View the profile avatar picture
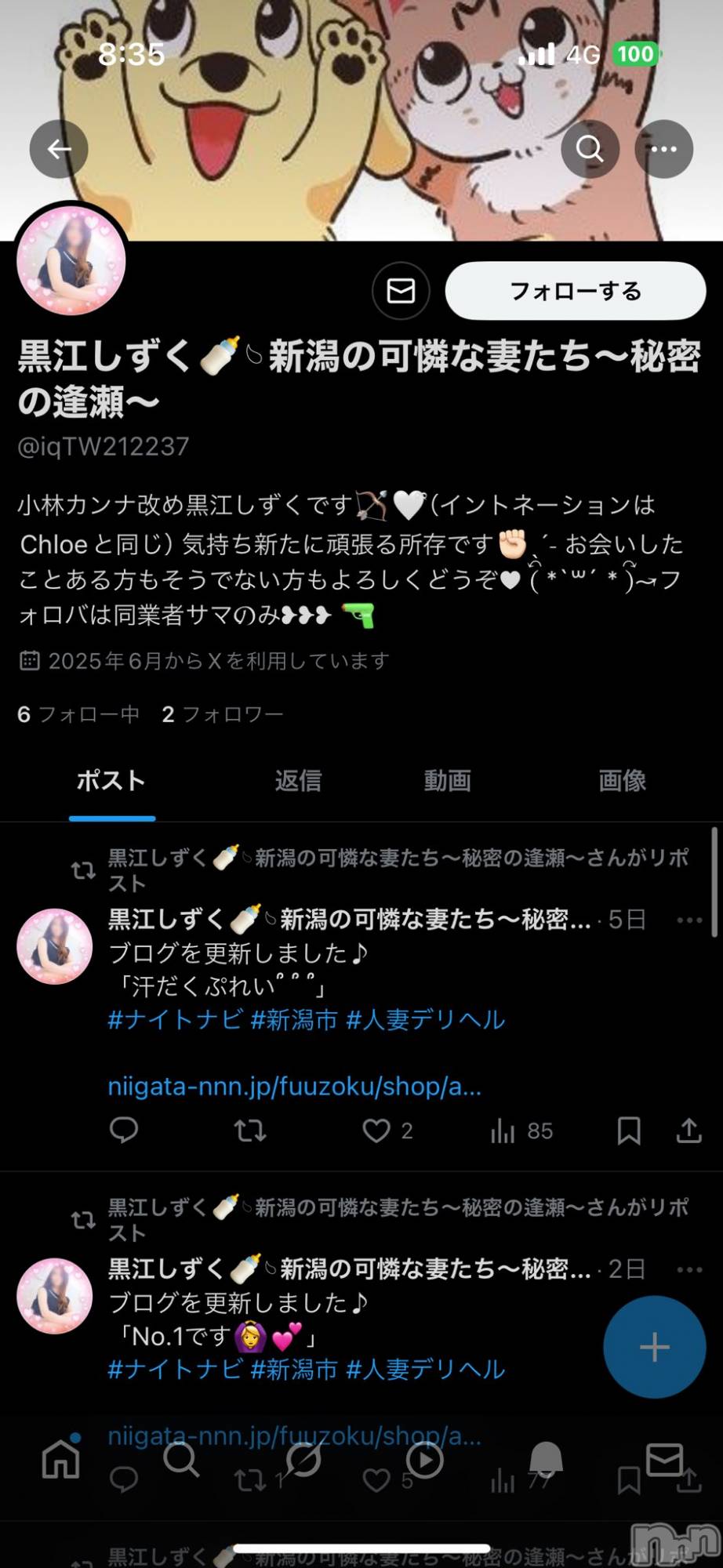723x1568 pixels. 71,262
